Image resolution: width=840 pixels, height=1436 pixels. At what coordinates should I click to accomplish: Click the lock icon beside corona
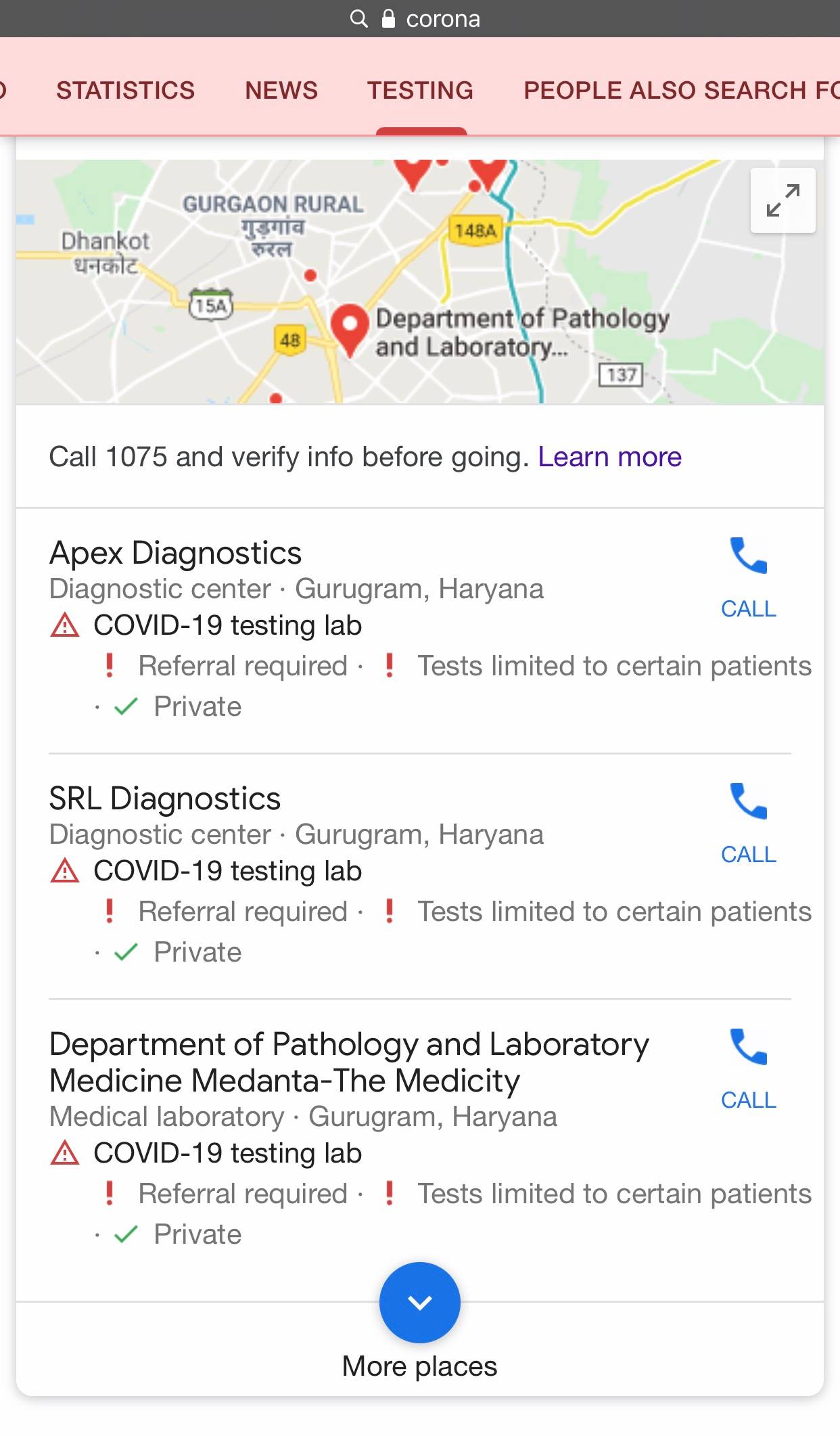pos(388,18)
